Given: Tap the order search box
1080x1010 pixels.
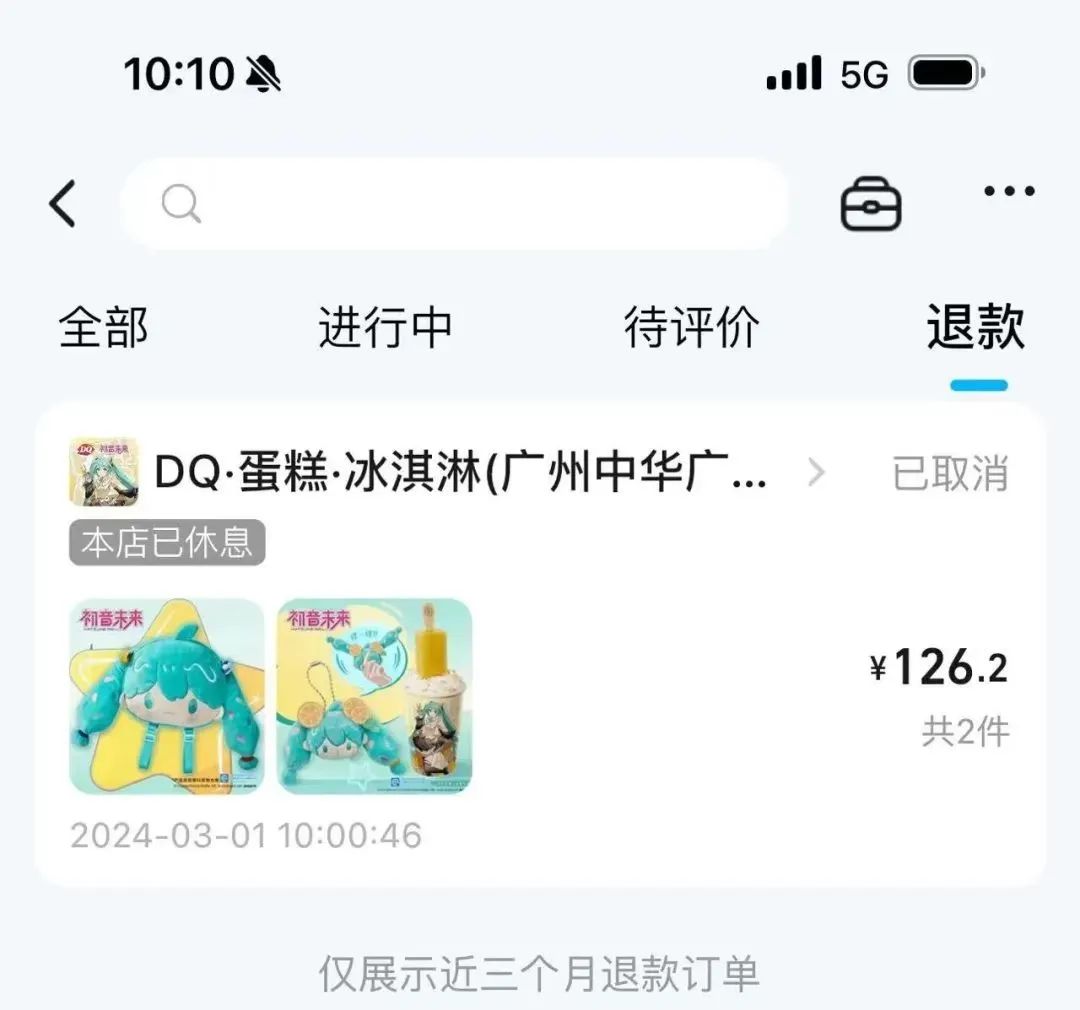Looking at the screenshot, I should tap(455, 205).
